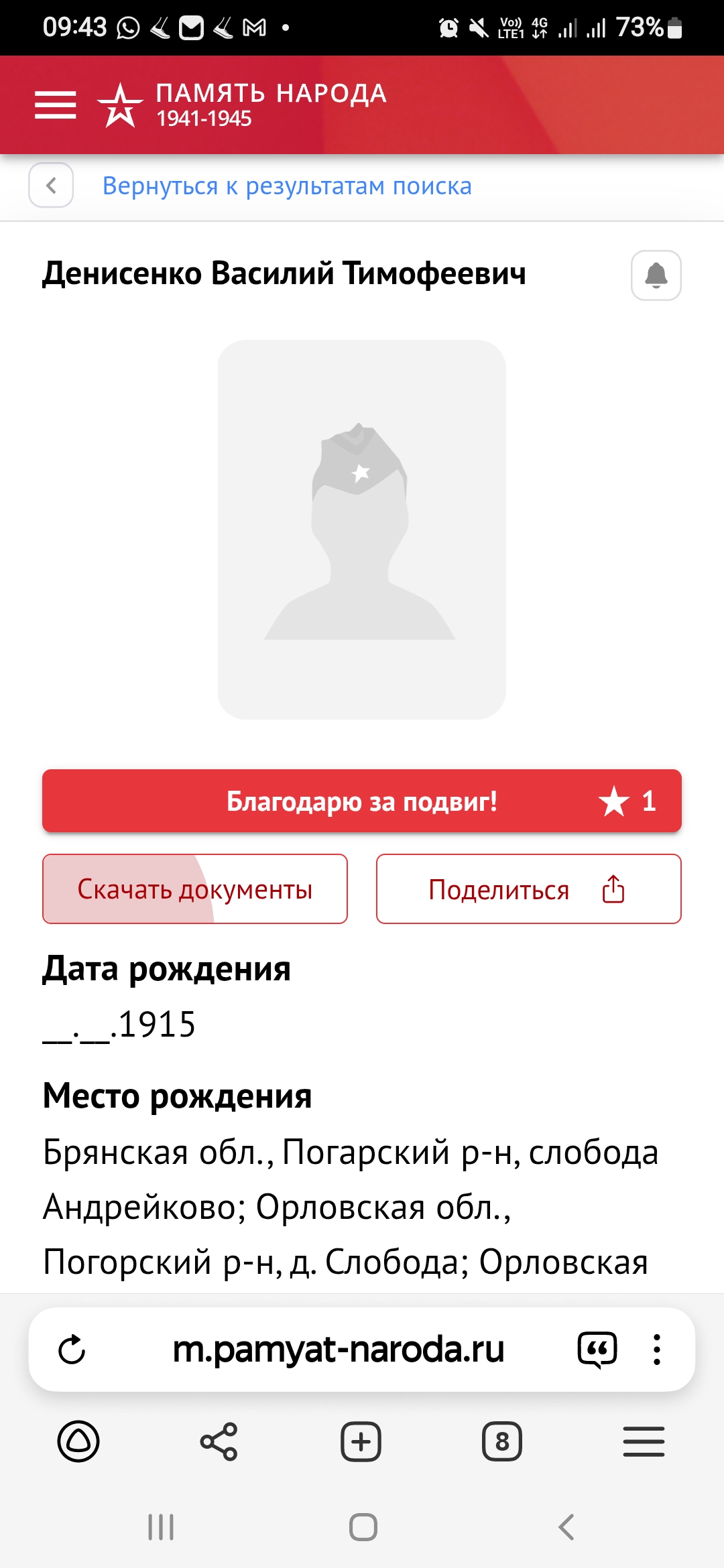Open the three-dot browser overflow menu
724x1568 pixels.
pyautogui.click(x=657, y=1350)
